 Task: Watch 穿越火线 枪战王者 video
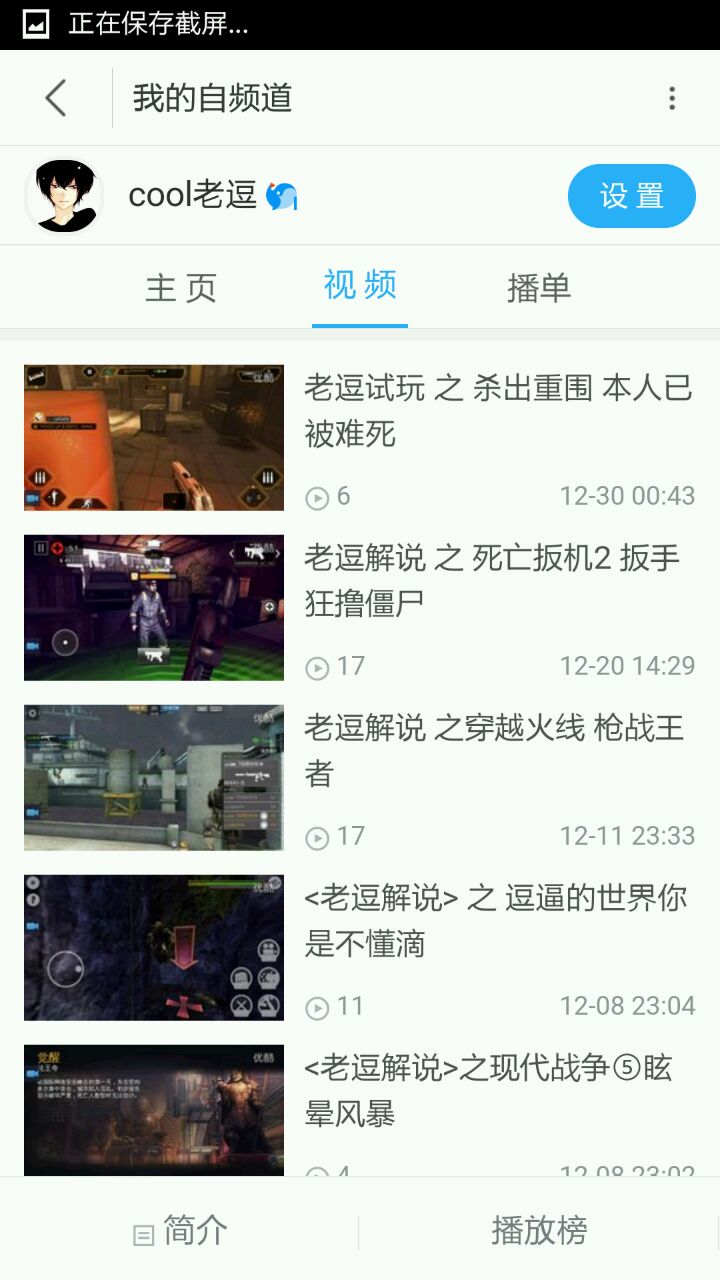pos(154,778)
